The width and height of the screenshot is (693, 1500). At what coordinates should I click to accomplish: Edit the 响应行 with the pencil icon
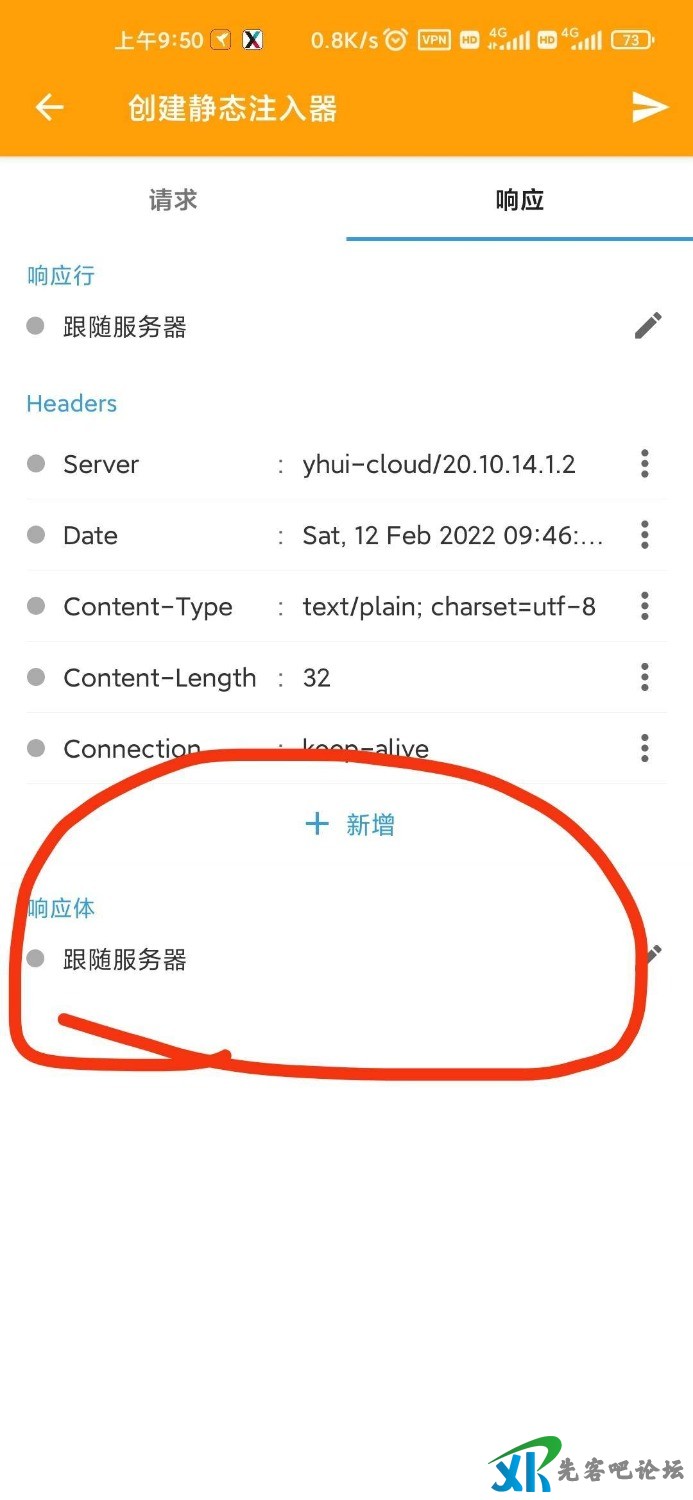[x=648, y=326]
